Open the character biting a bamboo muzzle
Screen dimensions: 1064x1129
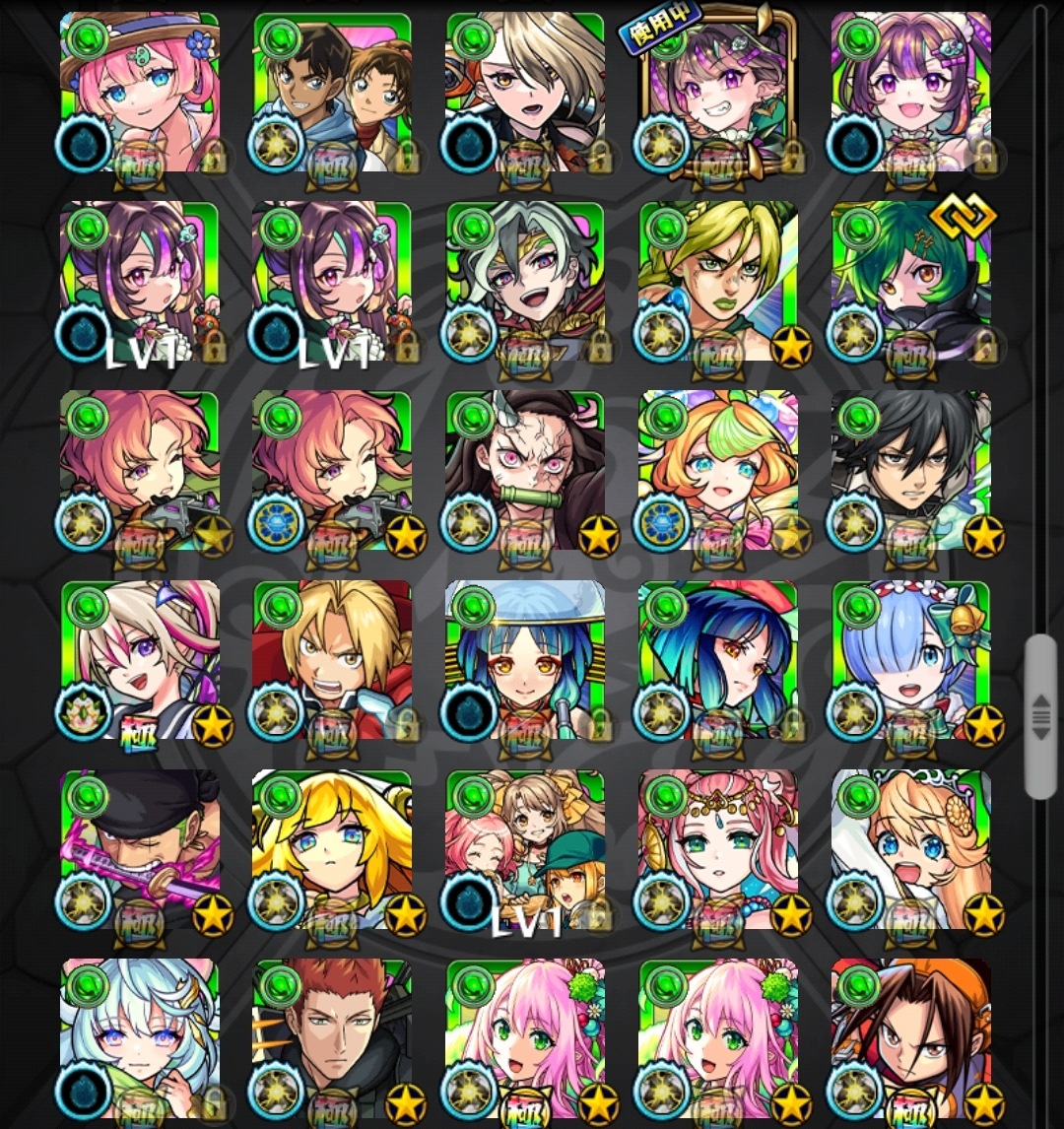(525, 471)
